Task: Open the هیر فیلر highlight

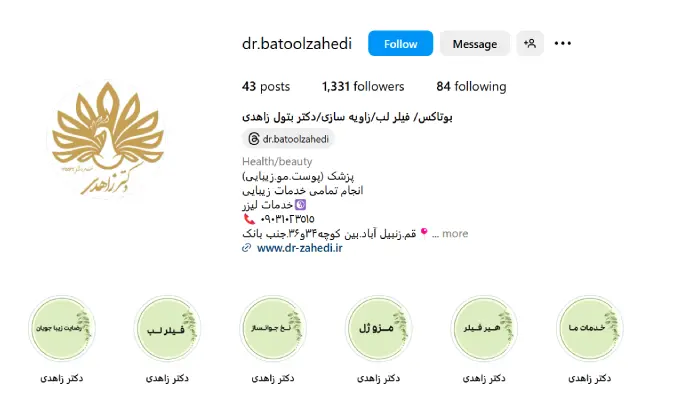Action: 484,329
